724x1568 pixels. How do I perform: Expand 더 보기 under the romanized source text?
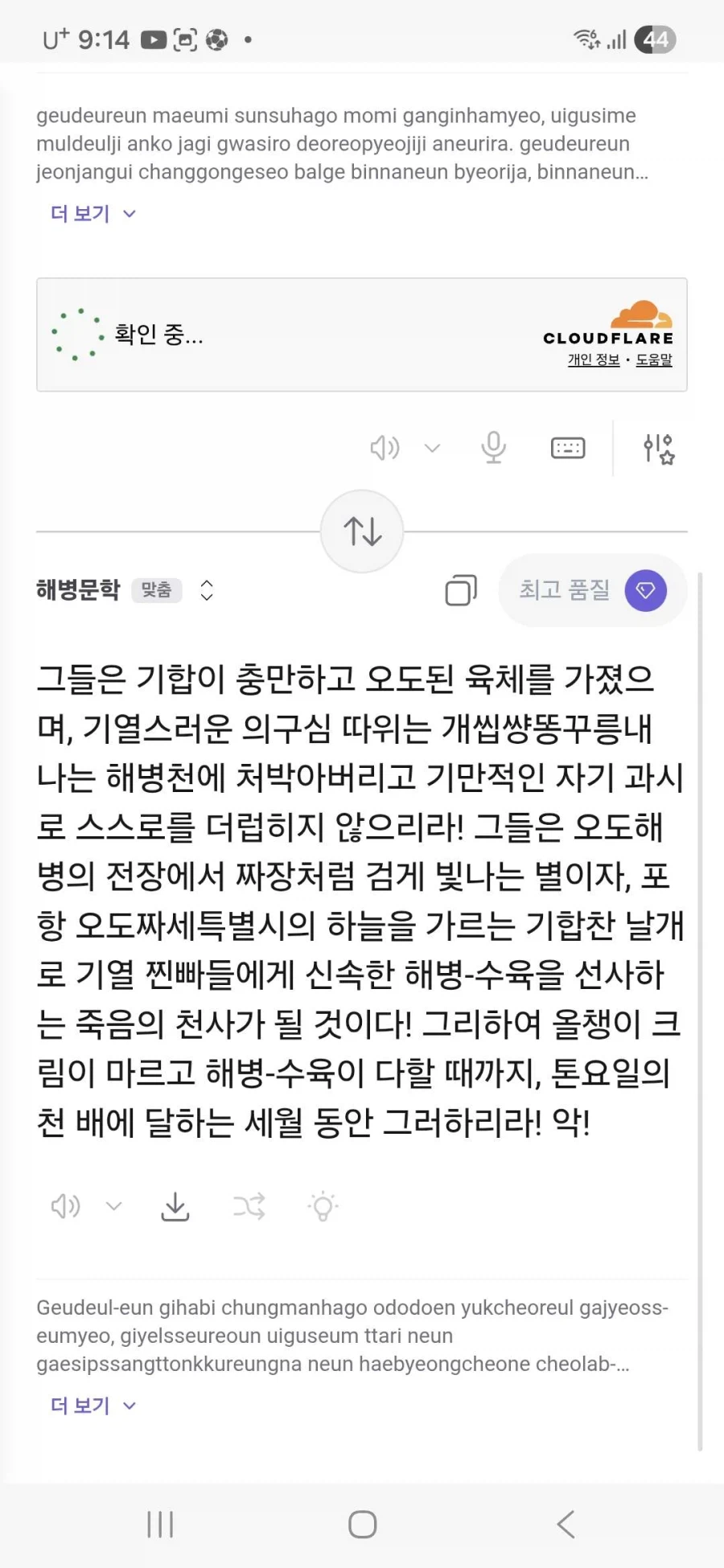pos(79,213)
